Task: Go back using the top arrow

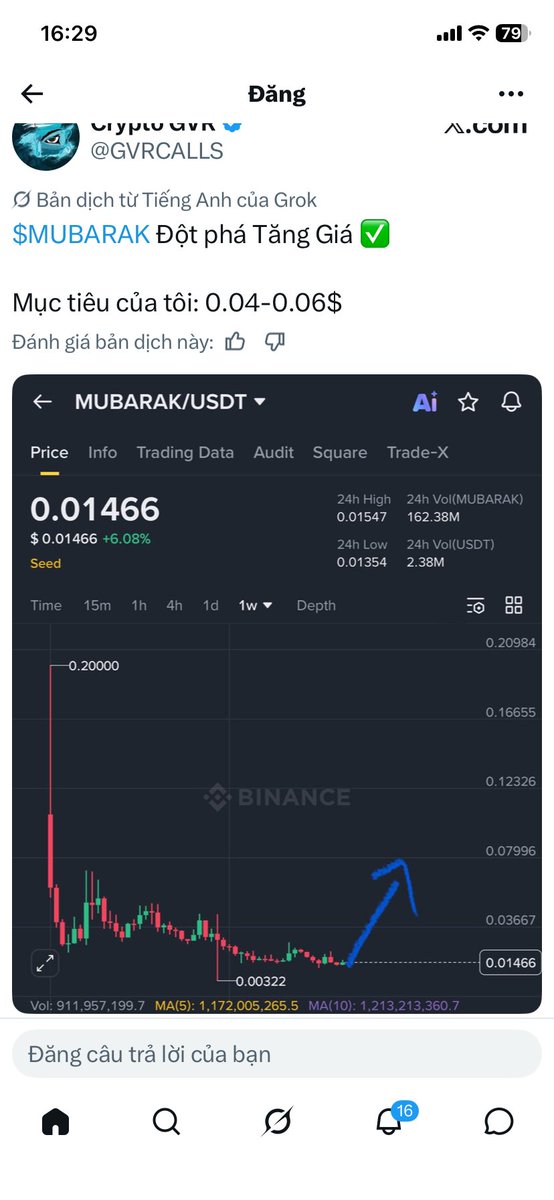Action: [x=32, y=94]
